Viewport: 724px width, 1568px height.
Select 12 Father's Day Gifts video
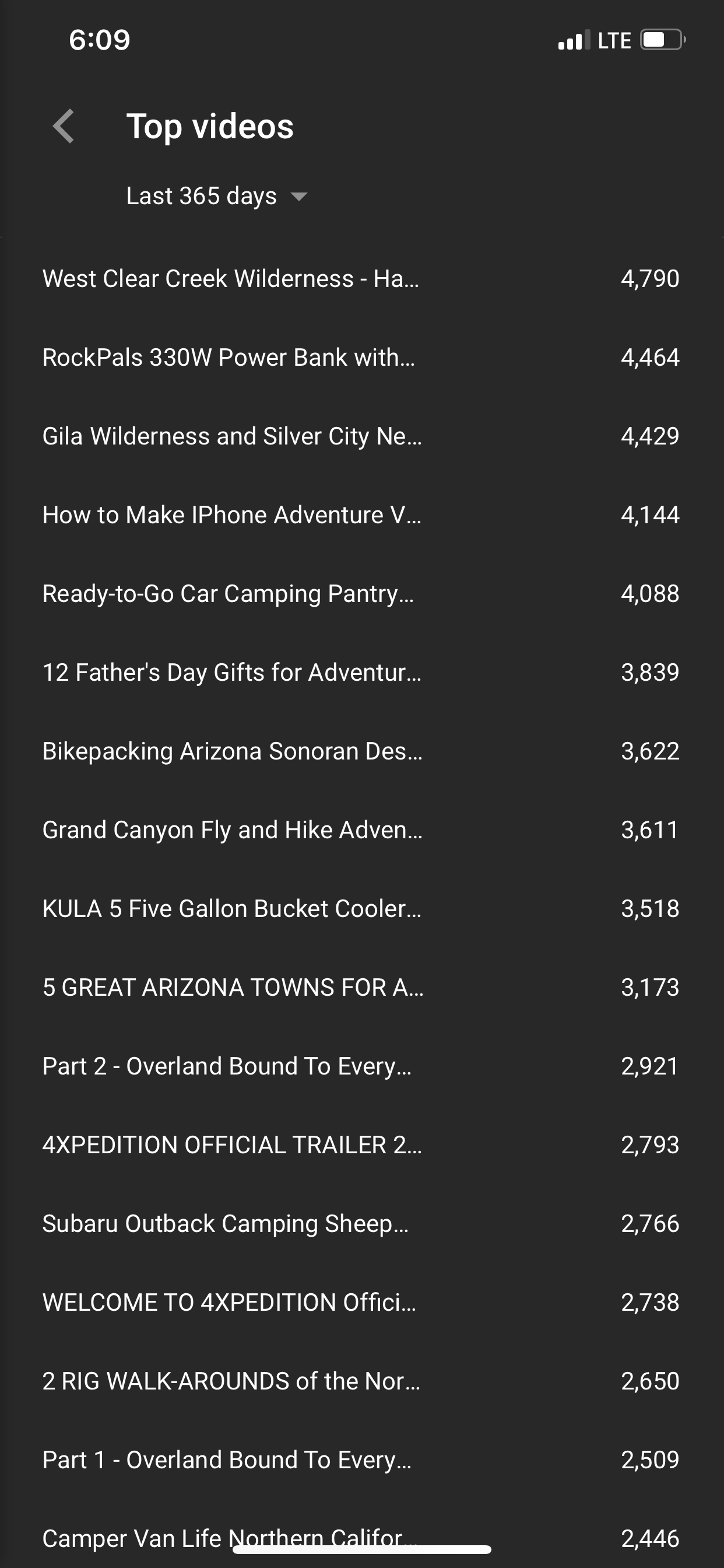pos(232,673)
